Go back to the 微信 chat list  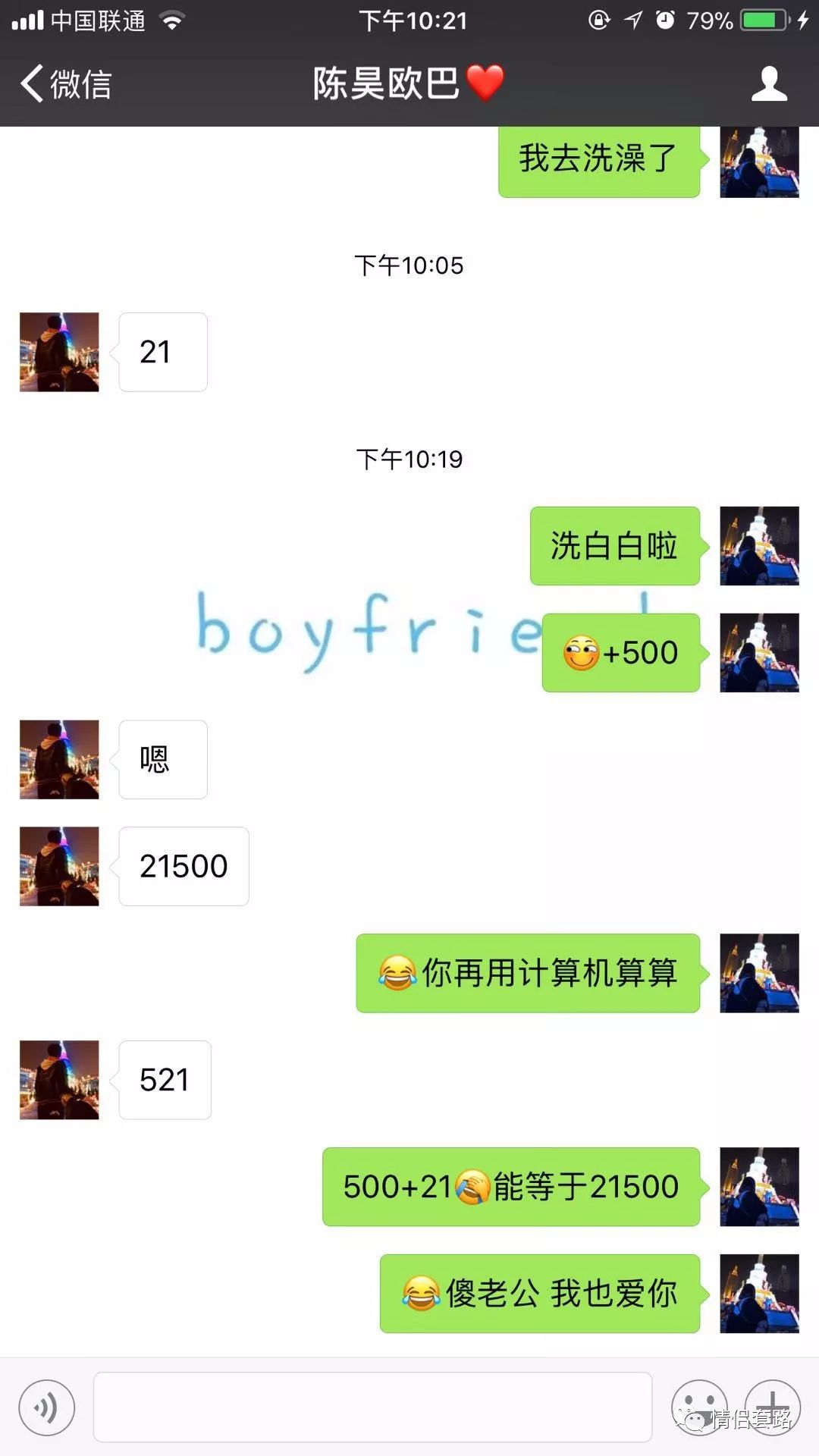point(65,83)
